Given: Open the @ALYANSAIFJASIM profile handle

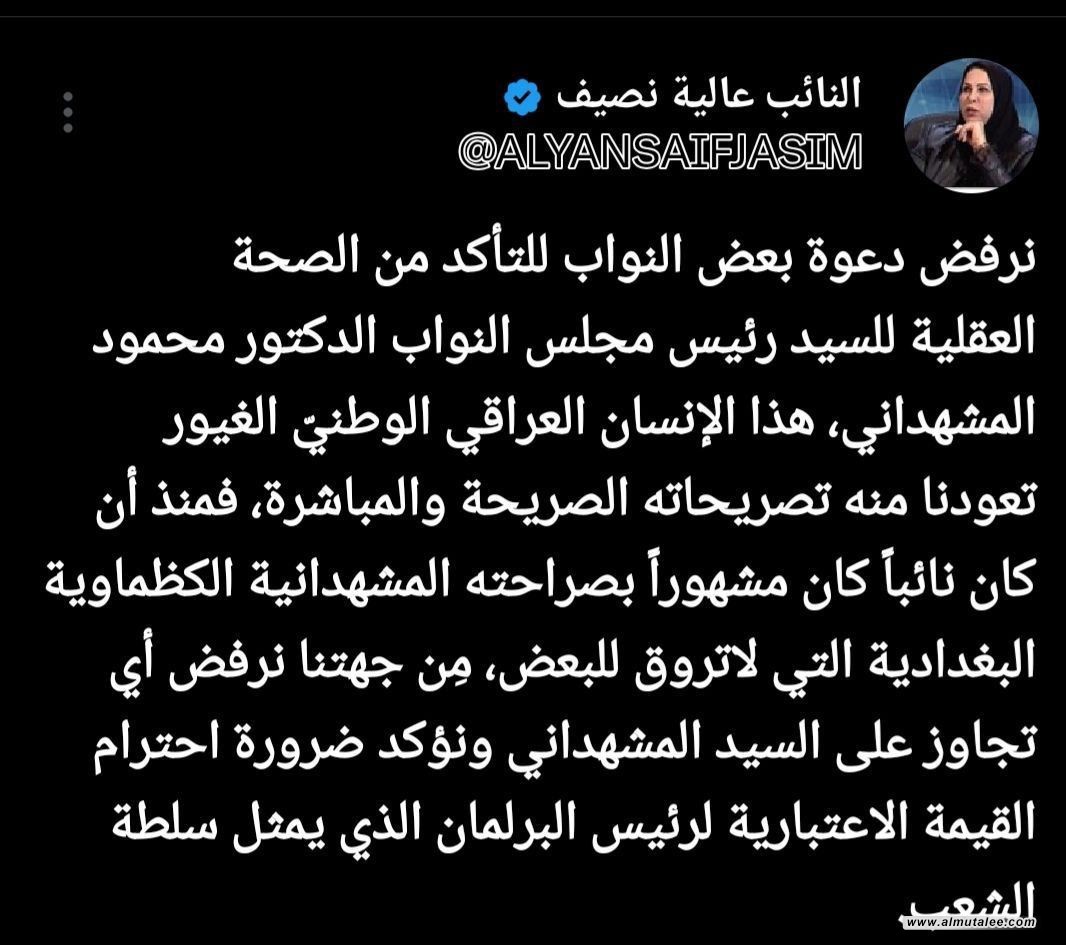Looking at the screenshot, I should click(x=659, y=150).
